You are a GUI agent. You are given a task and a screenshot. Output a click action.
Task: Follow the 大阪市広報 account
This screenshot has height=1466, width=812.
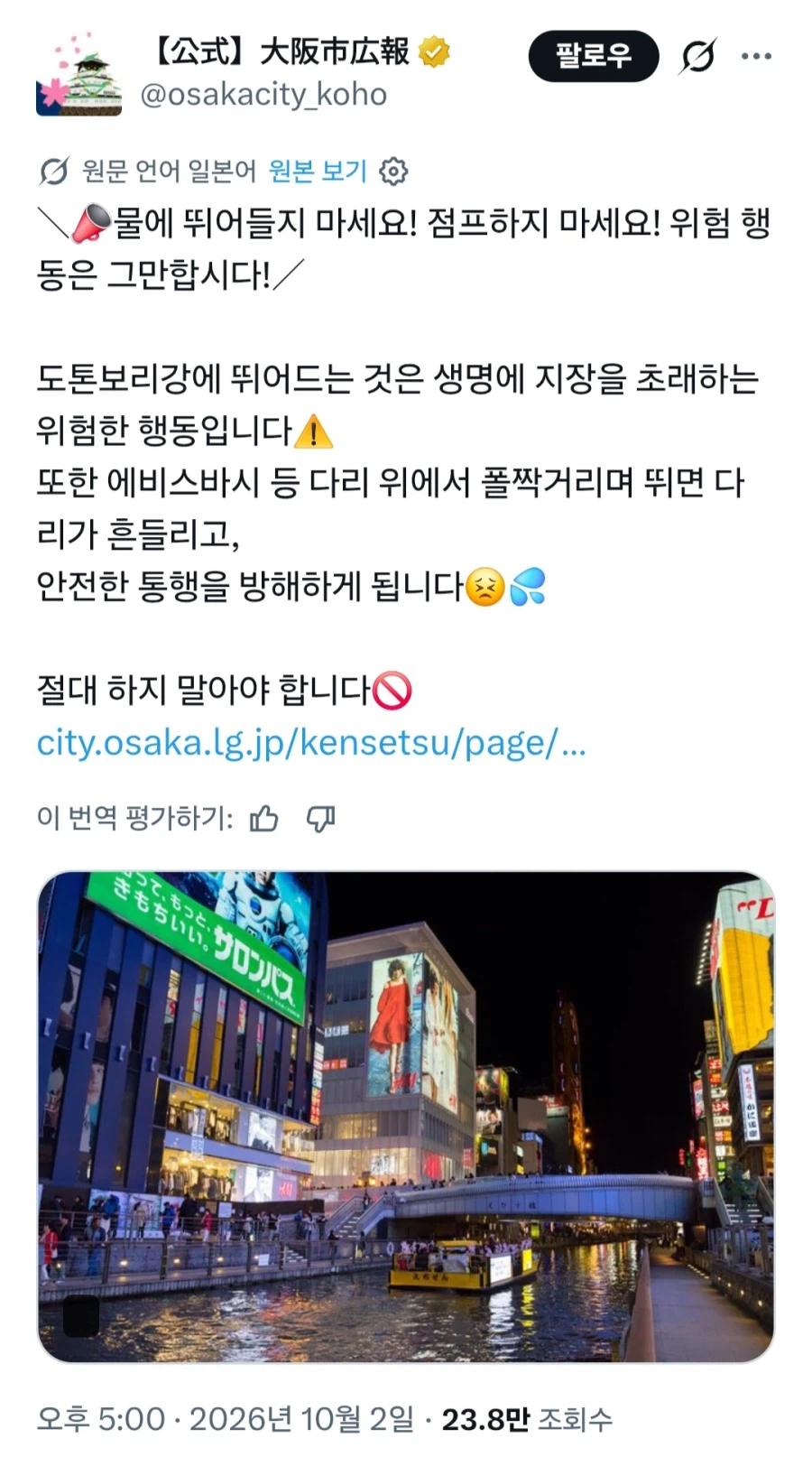pyautogui.click(x=593, y=56)
